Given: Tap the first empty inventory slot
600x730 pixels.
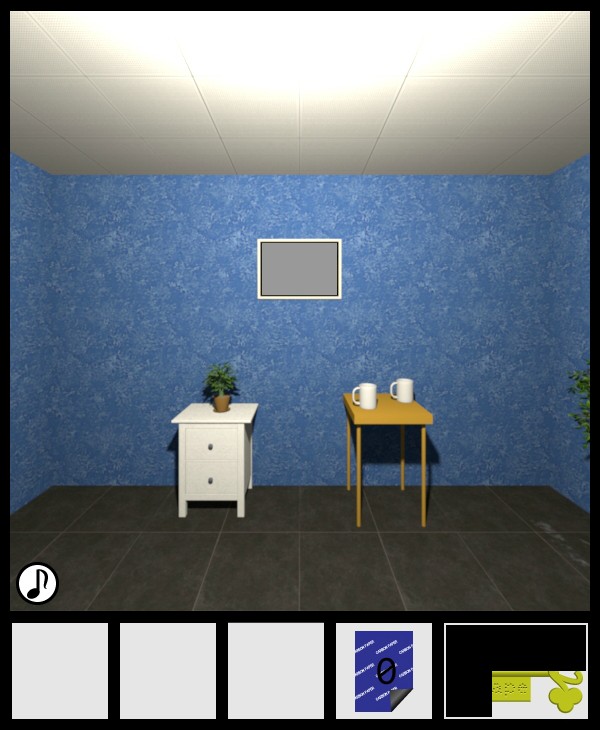Looking at the screenshot, I should click(x=60, y=671).
